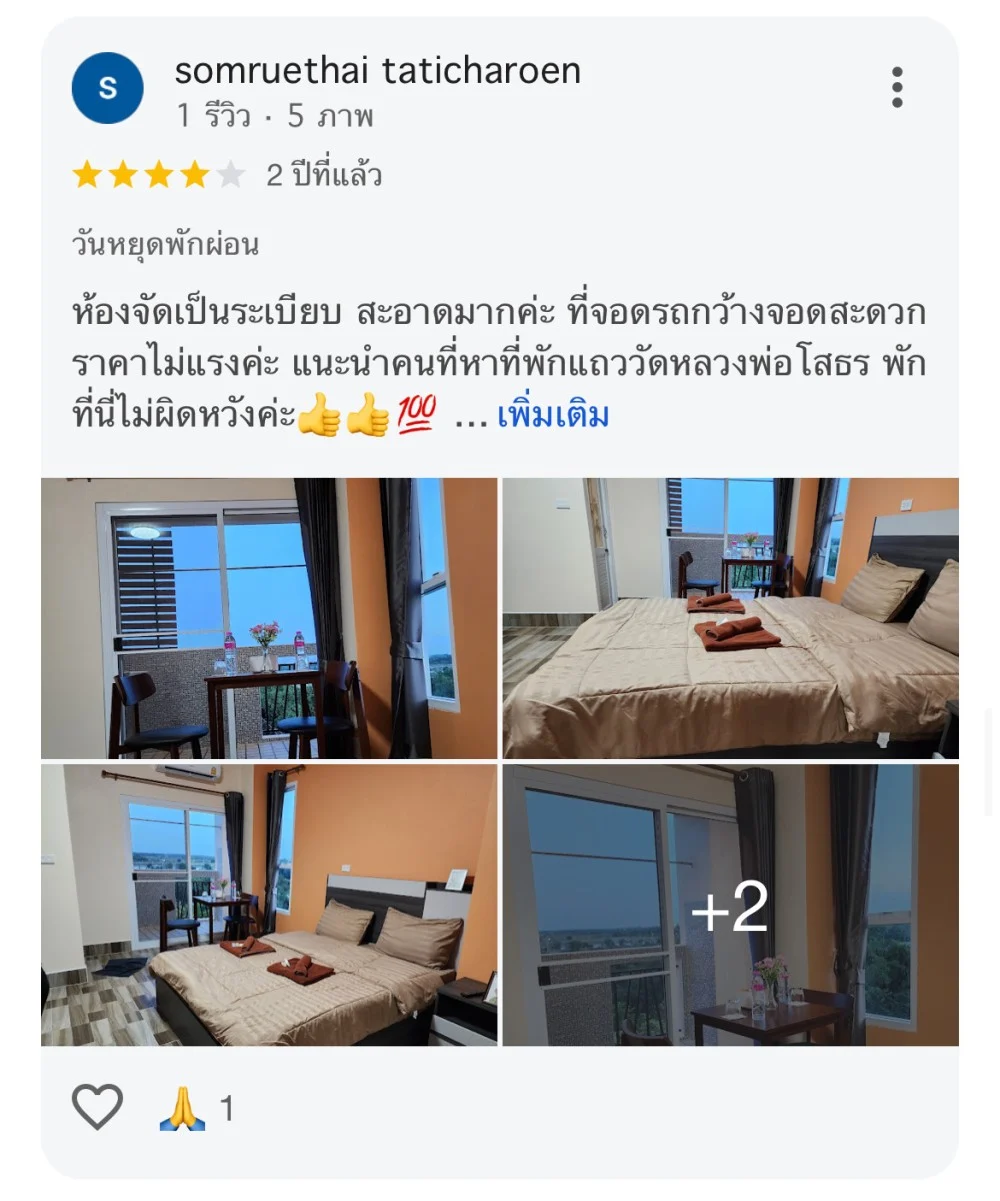Open the review's three-dot overflow menu
This screenshot has width=1000, height=1201.
(897, 88)
